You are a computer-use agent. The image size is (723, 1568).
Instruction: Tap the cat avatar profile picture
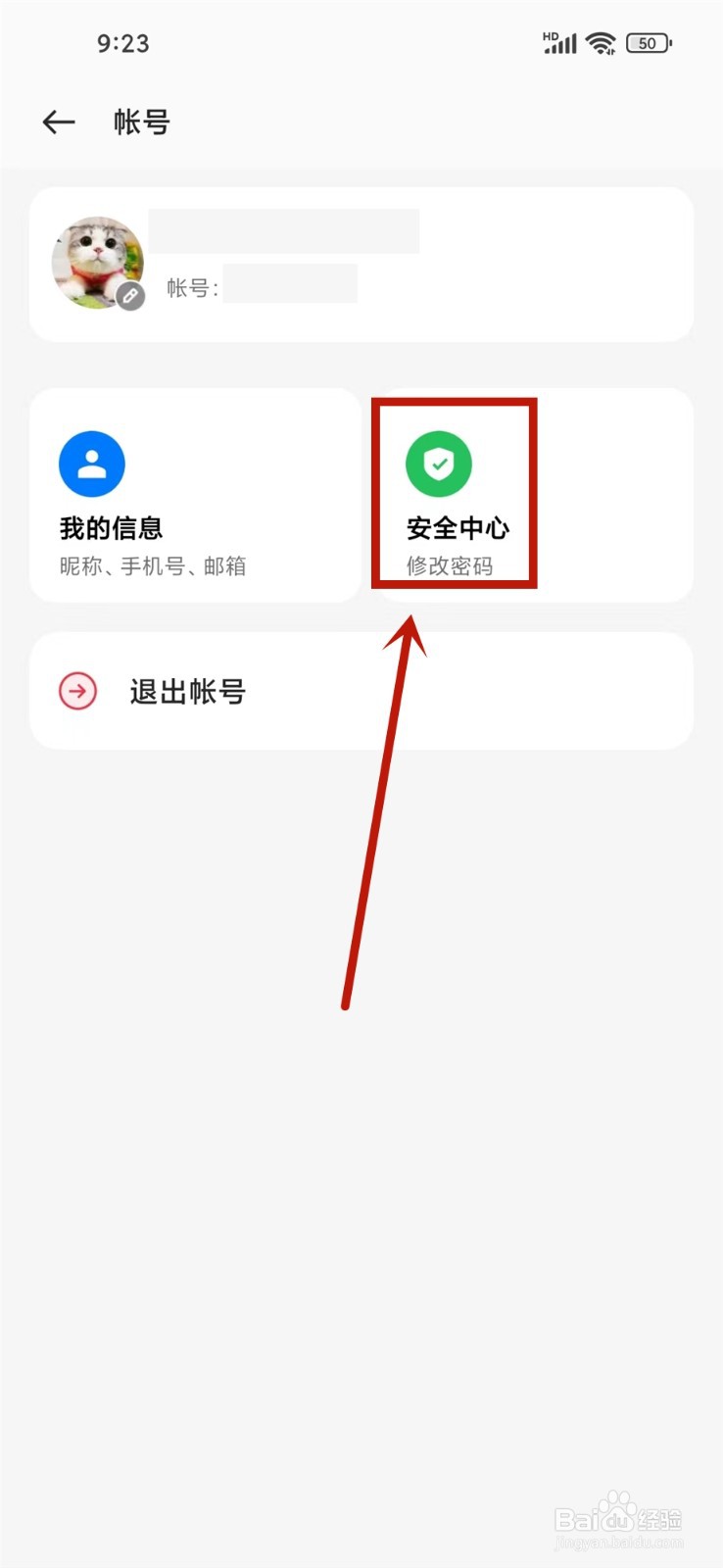tap(96, 262)
